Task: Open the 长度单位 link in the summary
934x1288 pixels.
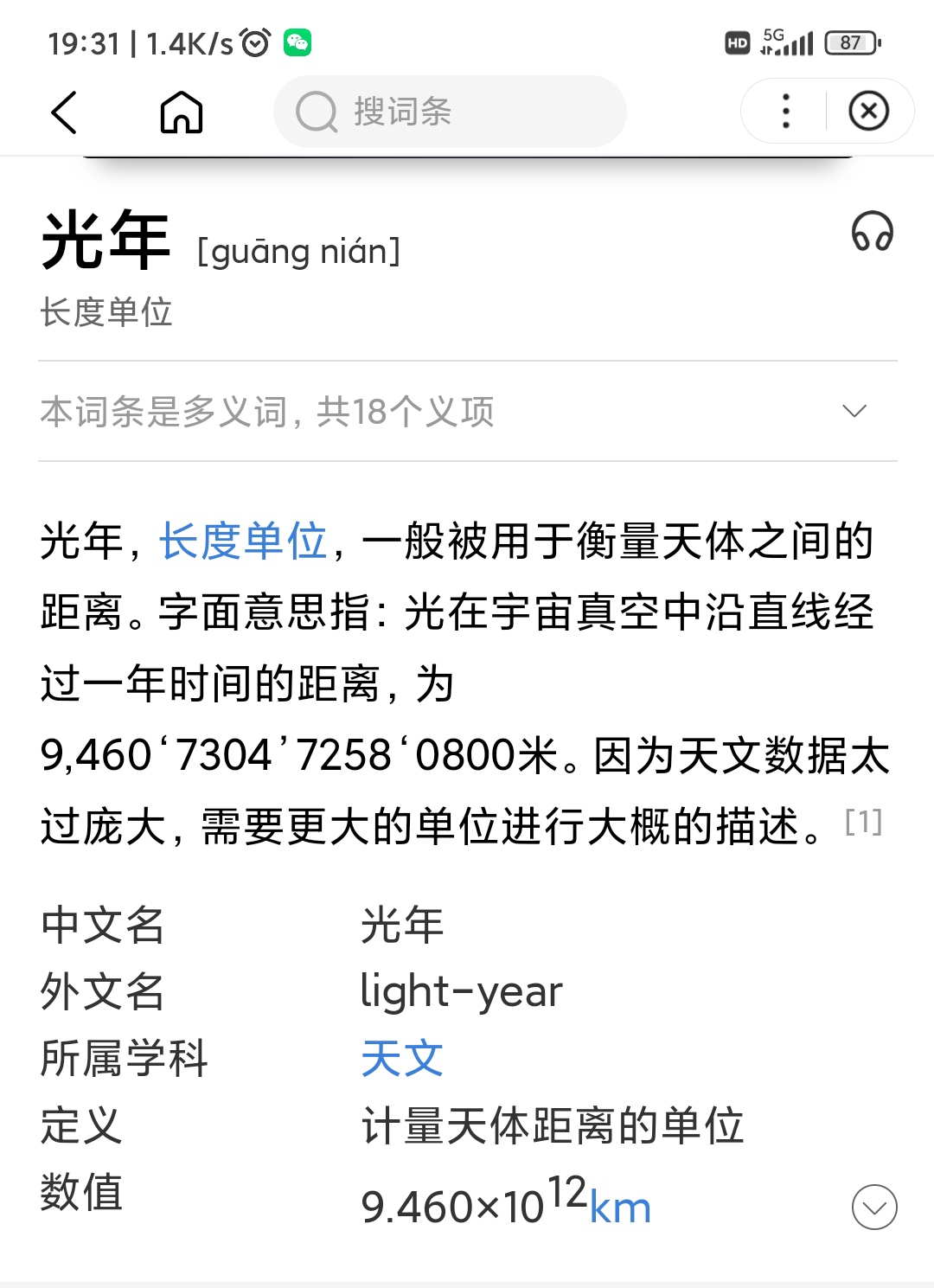Action: [243, 541]
